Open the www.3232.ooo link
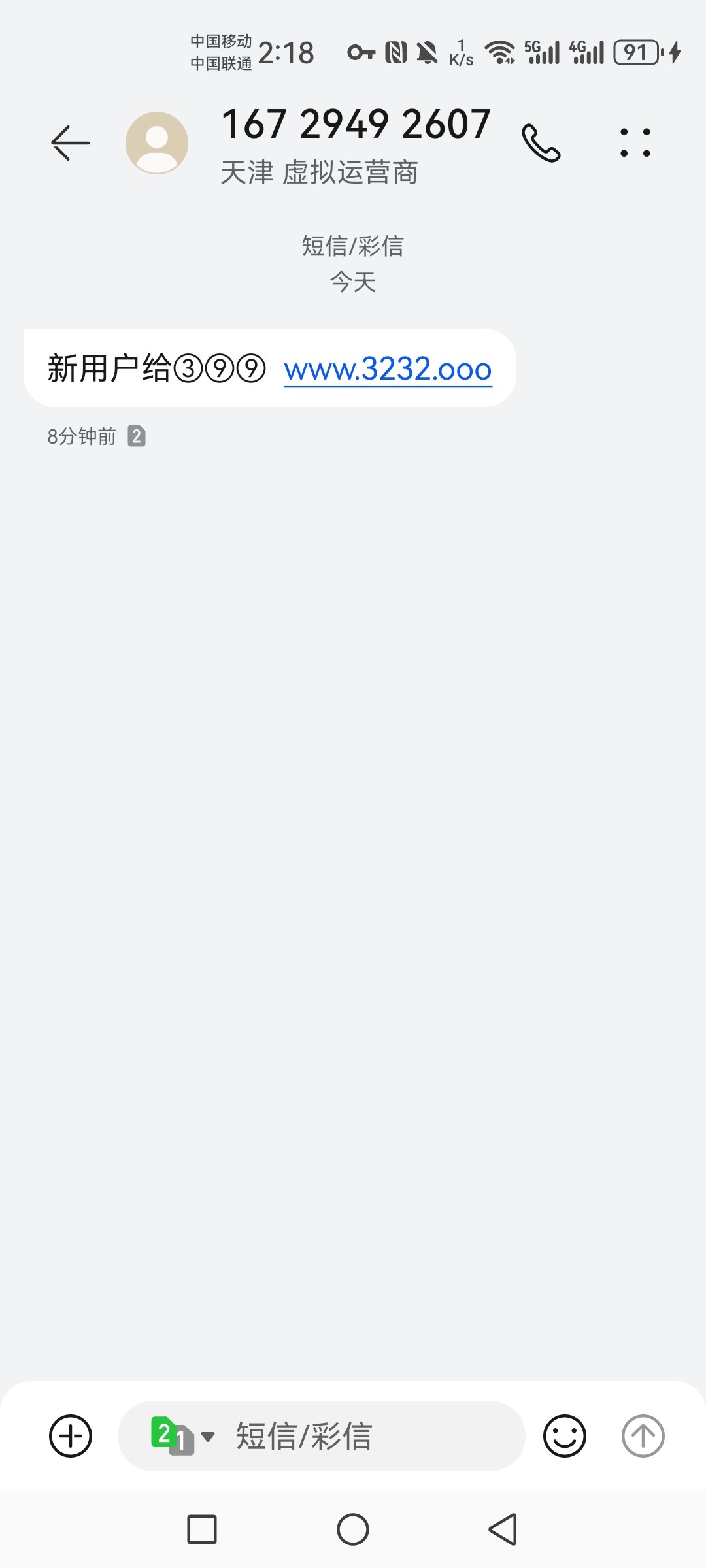 tap(388, 369)
